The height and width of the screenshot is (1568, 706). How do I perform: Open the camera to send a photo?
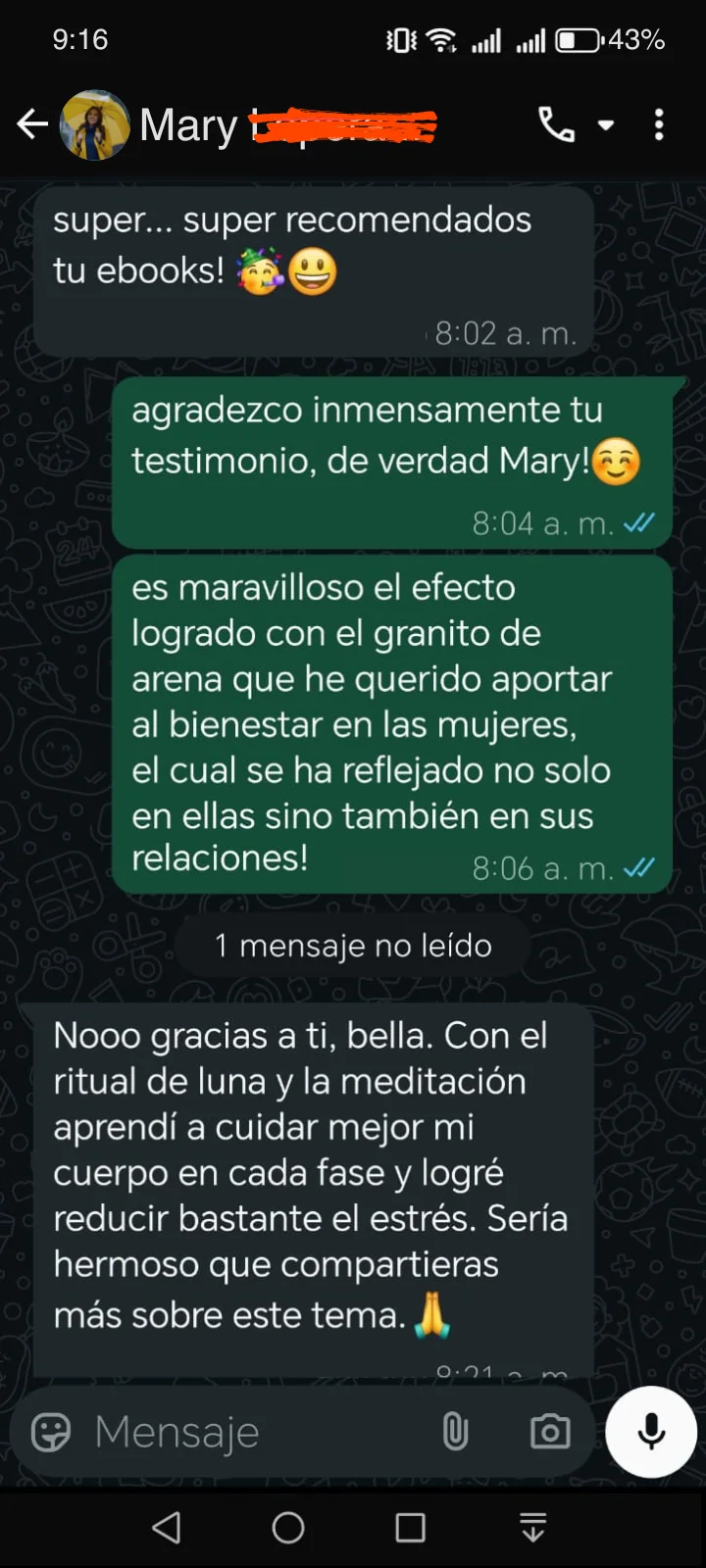(x=550, y=1432)
